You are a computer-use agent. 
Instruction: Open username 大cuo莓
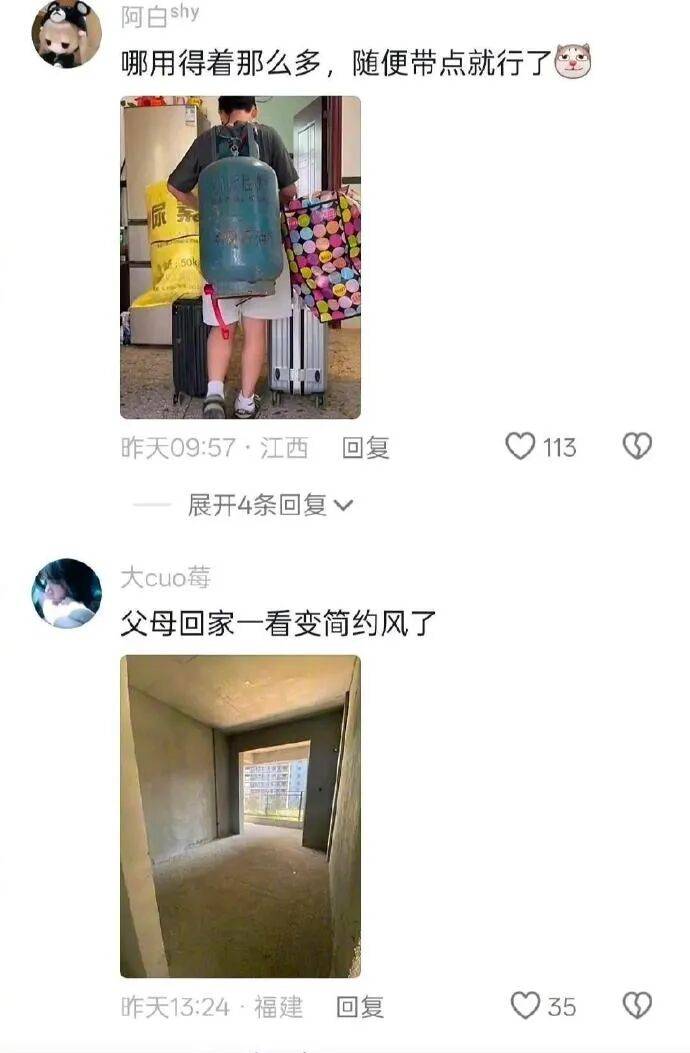pyautogui.click(x=165, y=577)
